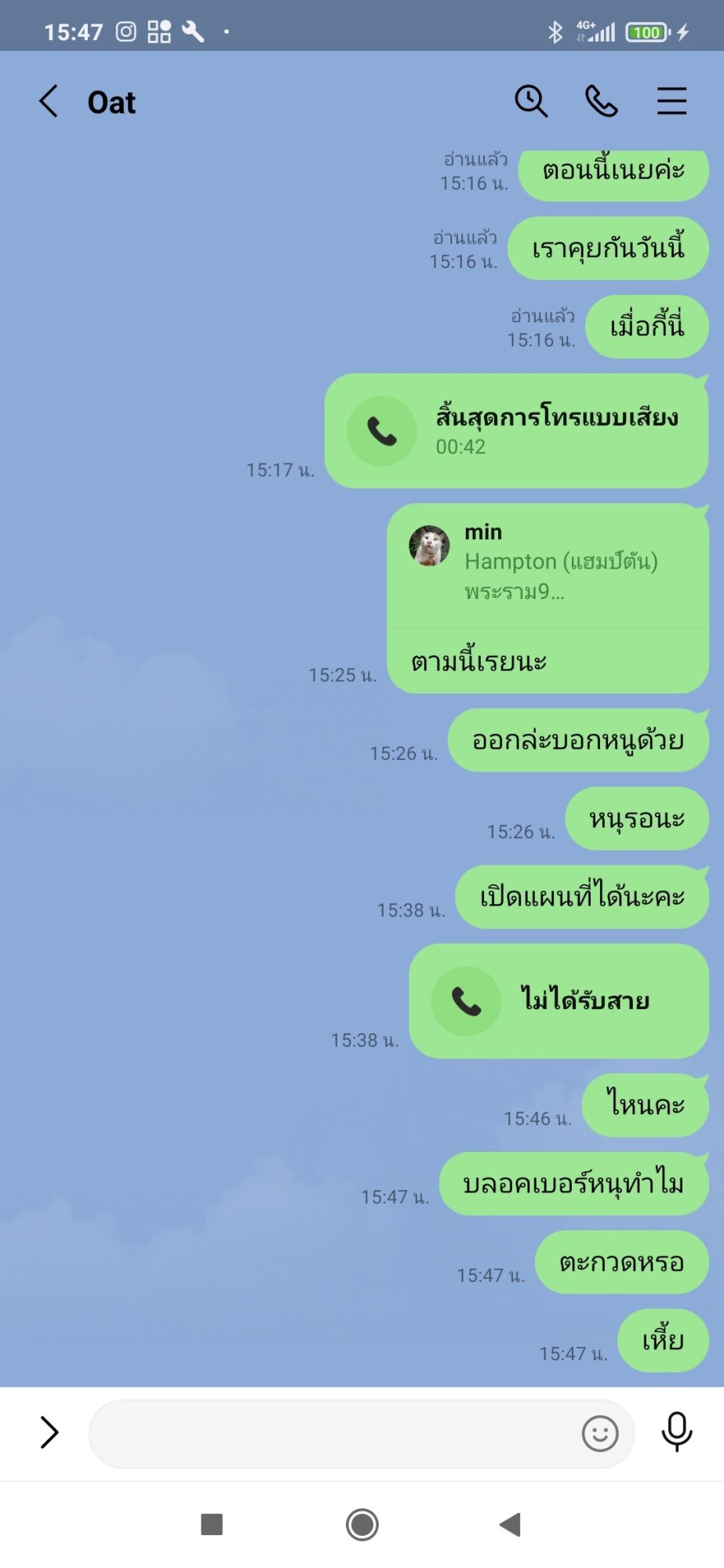The width and height of the screenshot is (724, 1568).
Task: Search within this chat
Action: [531, 101]
